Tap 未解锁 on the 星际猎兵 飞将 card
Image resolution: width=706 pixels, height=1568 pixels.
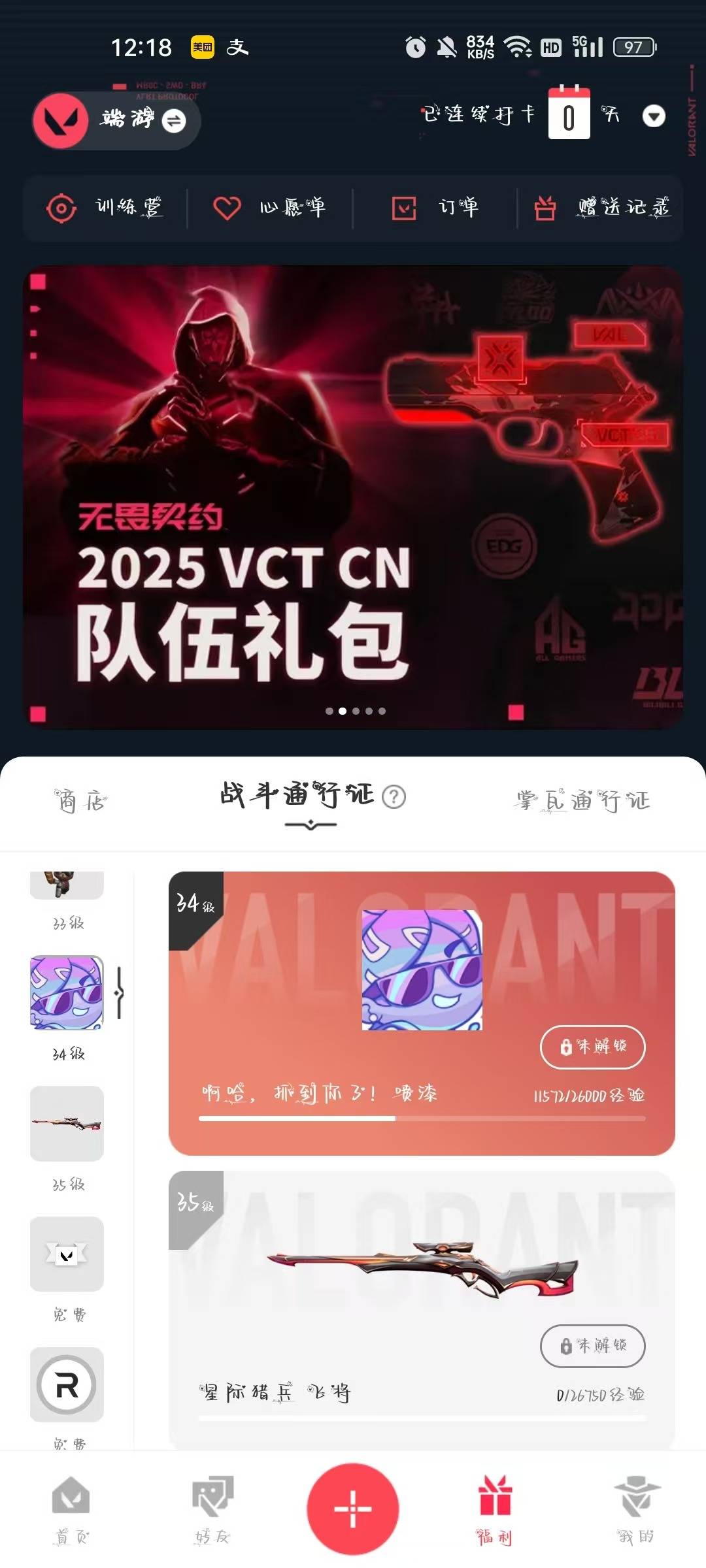(x=592, y=1346)
